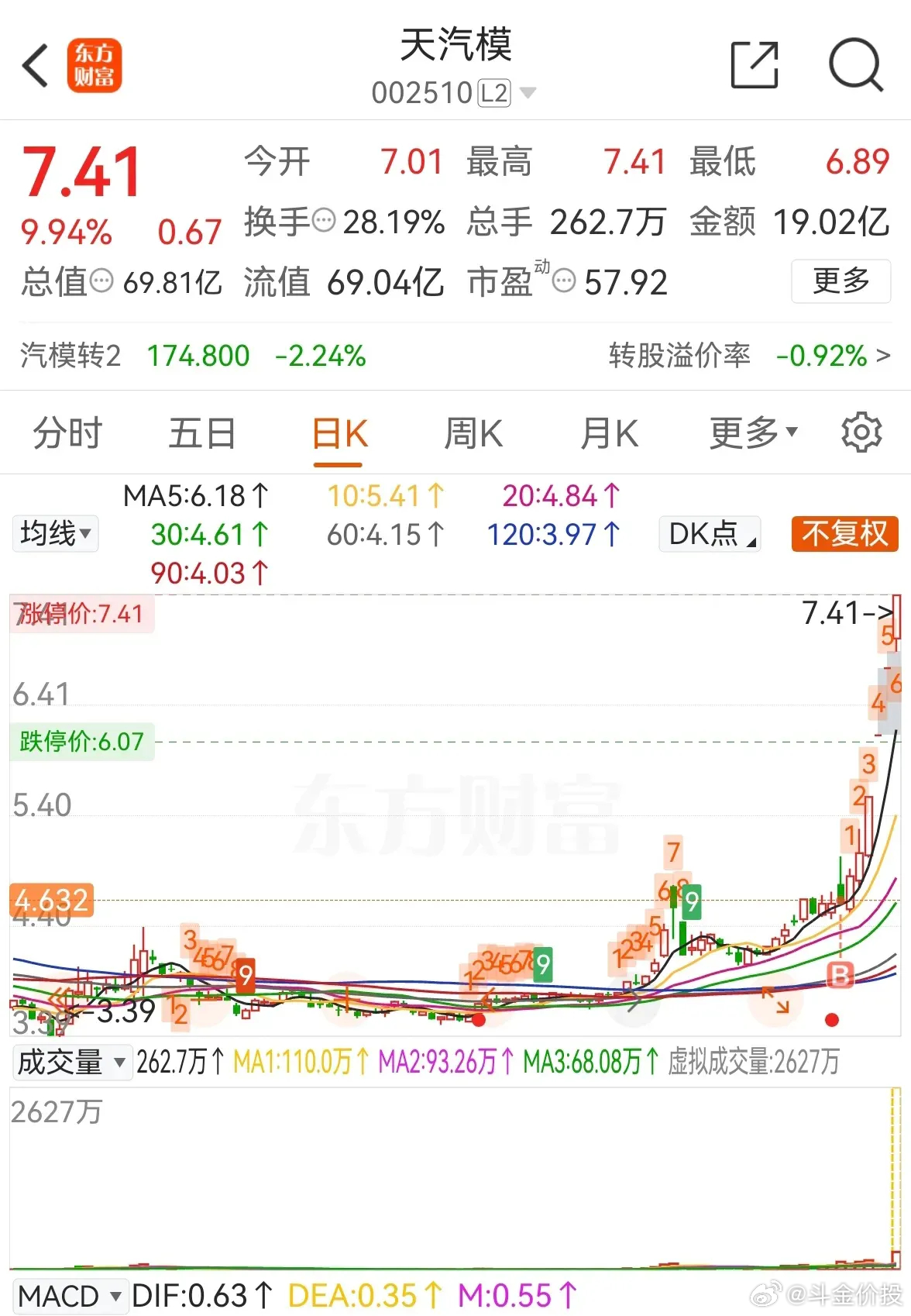
Task: Change the 均线 indicator dropdown
Action: pyautogui.click(x=55, y=533)
